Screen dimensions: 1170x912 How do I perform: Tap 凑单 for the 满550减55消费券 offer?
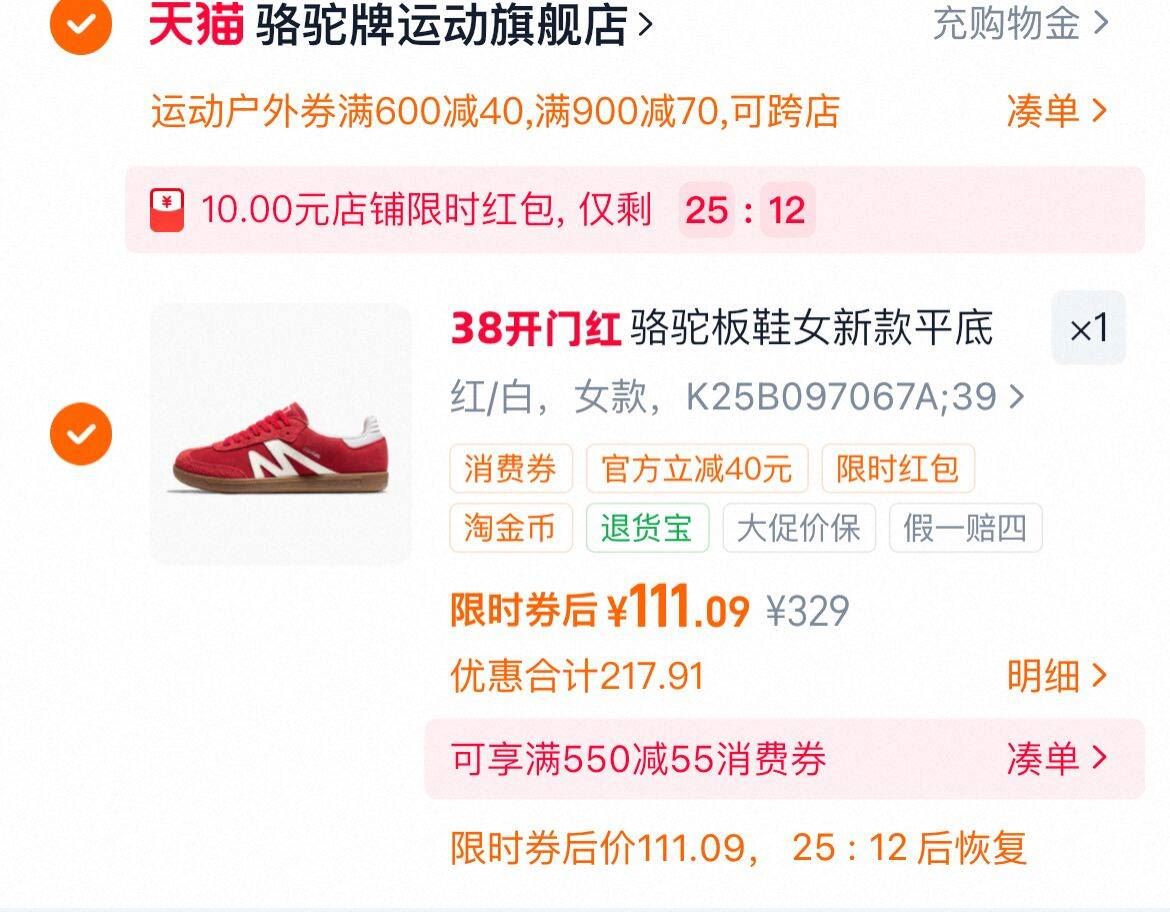click(x=1057, y=760)
